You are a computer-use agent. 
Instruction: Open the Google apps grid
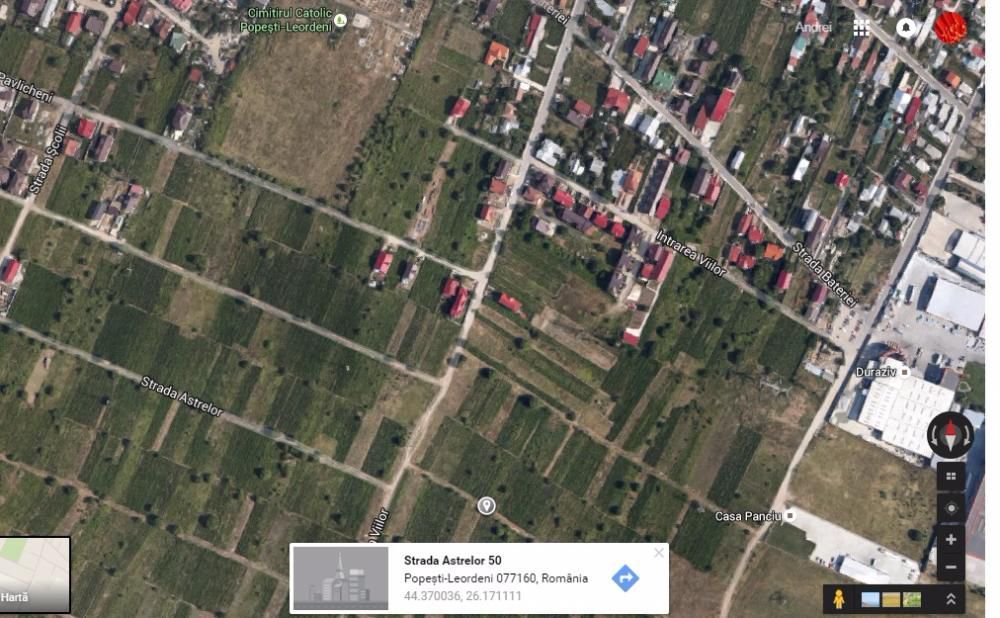click(x=861, y=28)
